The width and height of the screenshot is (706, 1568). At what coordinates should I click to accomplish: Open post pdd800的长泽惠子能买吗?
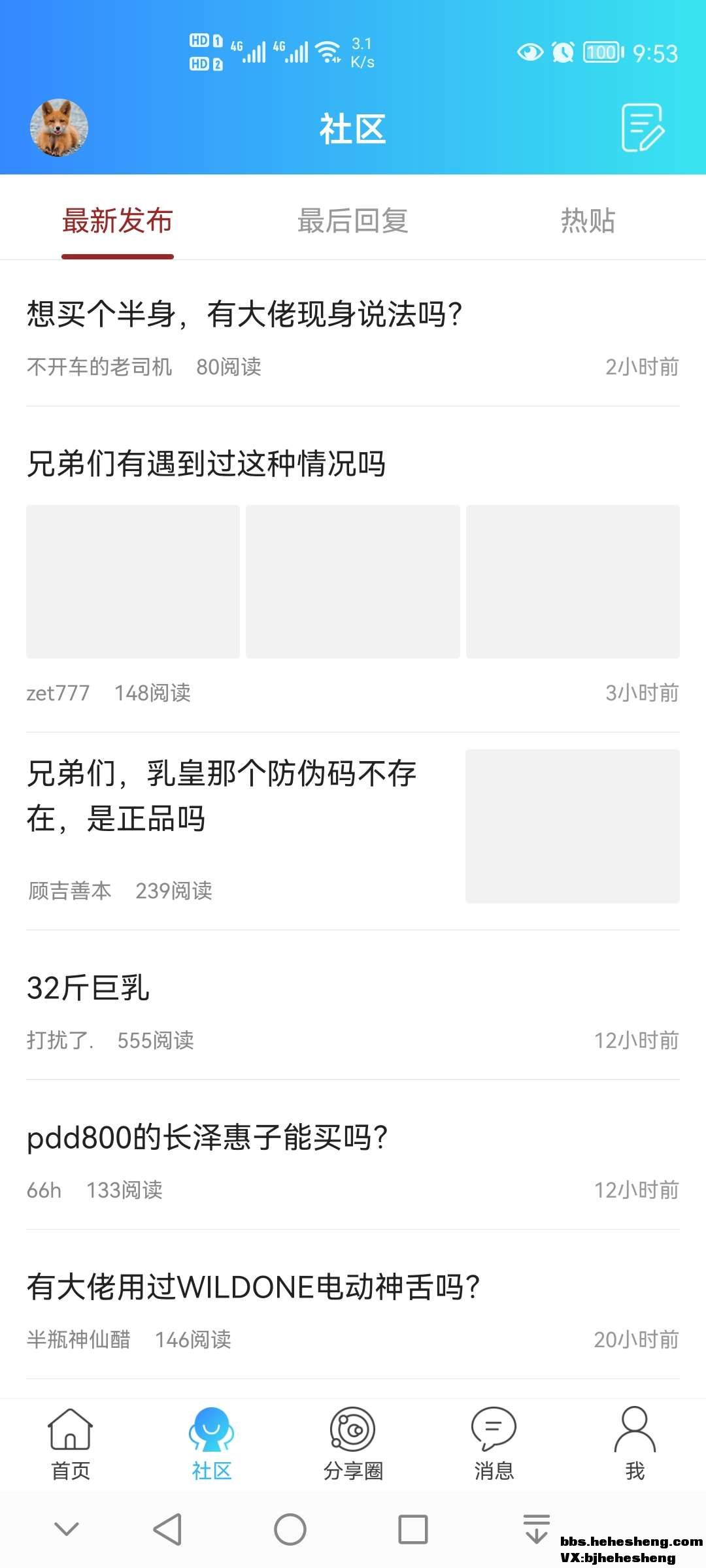[x=207, y=1137]
